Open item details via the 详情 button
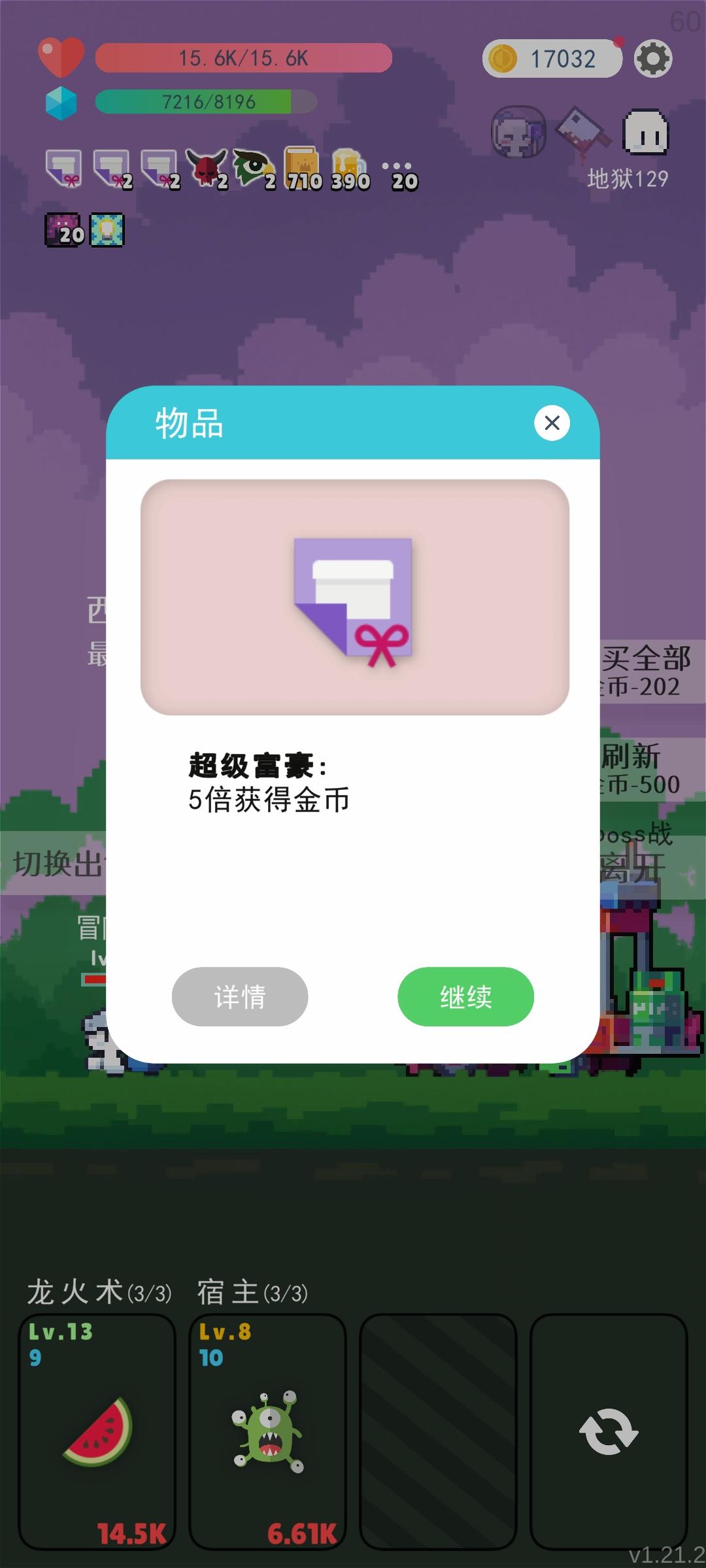 point(239,998)
